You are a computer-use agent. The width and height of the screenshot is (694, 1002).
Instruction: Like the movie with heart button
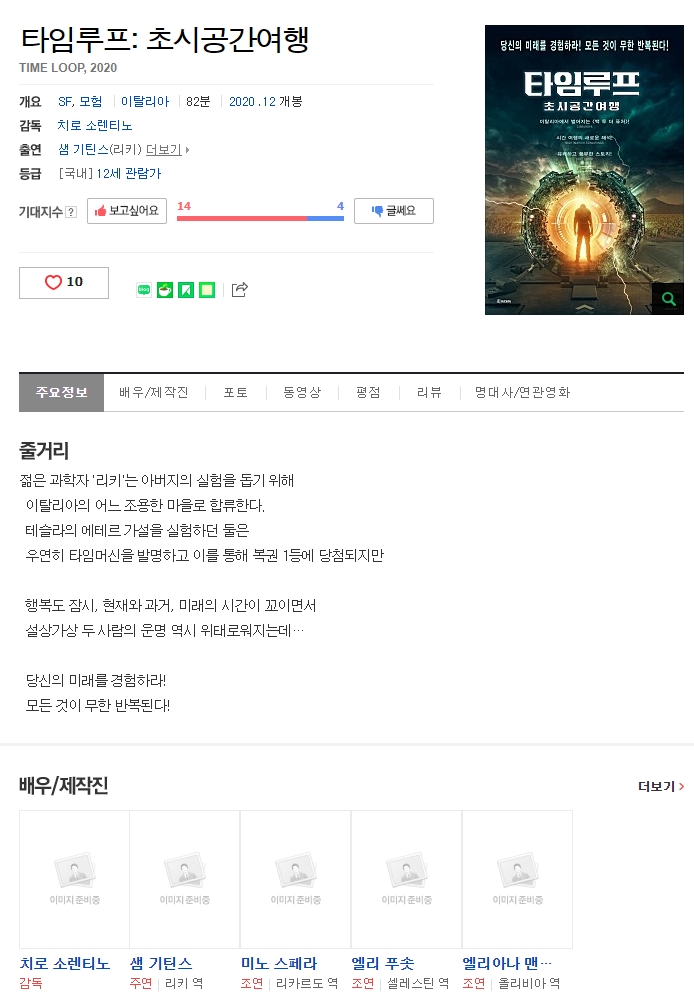tap(64, 283)
